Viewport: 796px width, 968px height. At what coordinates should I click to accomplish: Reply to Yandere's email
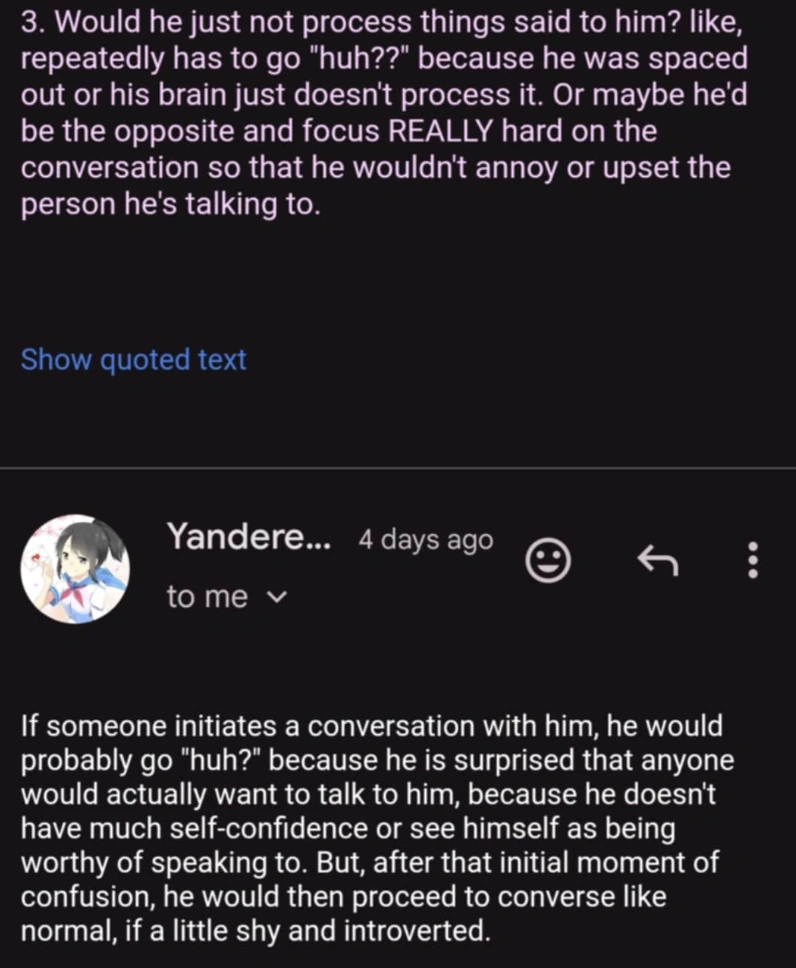tap(658, 561)
